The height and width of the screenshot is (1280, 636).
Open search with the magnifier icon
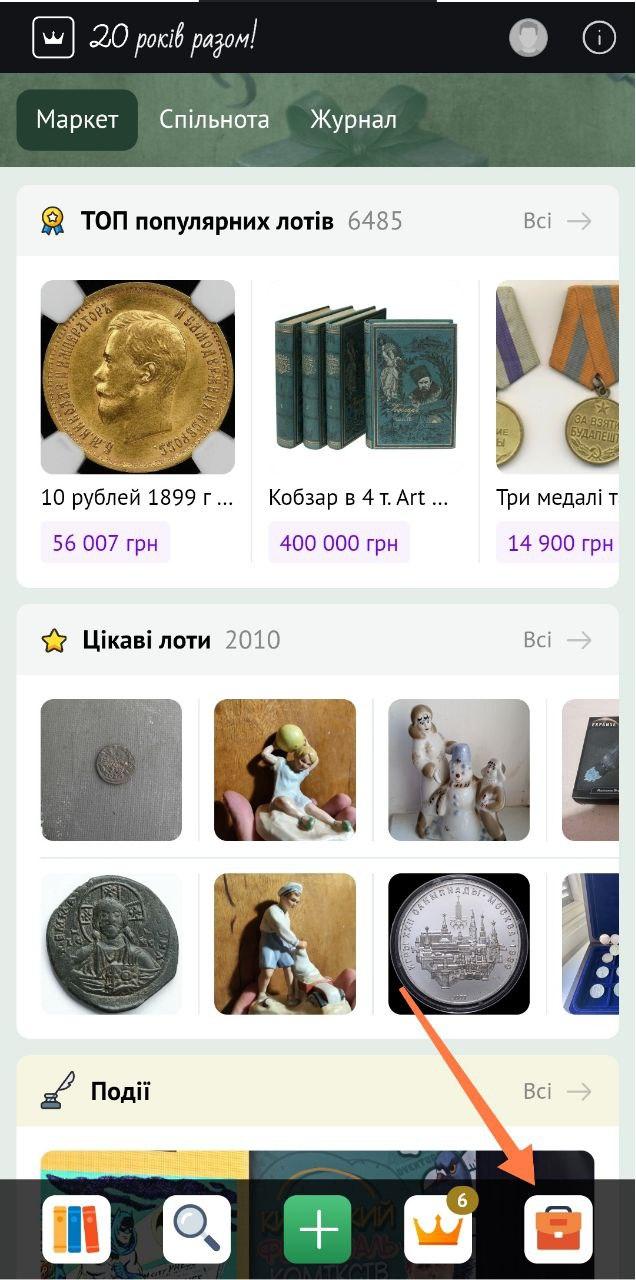click(x=197, y=1229)
